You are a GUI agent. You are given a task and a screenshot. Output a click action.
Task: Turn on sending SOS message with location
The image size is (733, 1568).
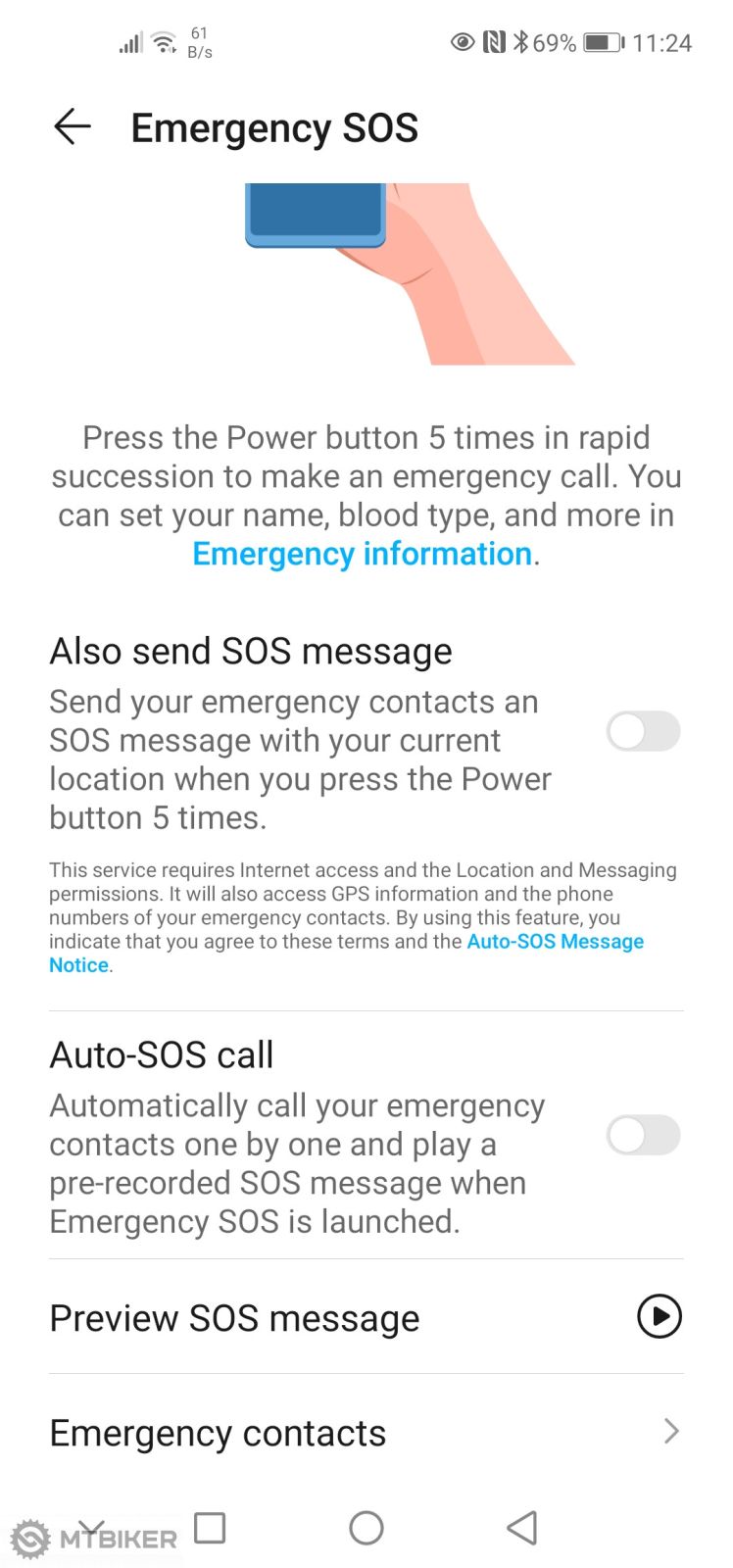643,731
